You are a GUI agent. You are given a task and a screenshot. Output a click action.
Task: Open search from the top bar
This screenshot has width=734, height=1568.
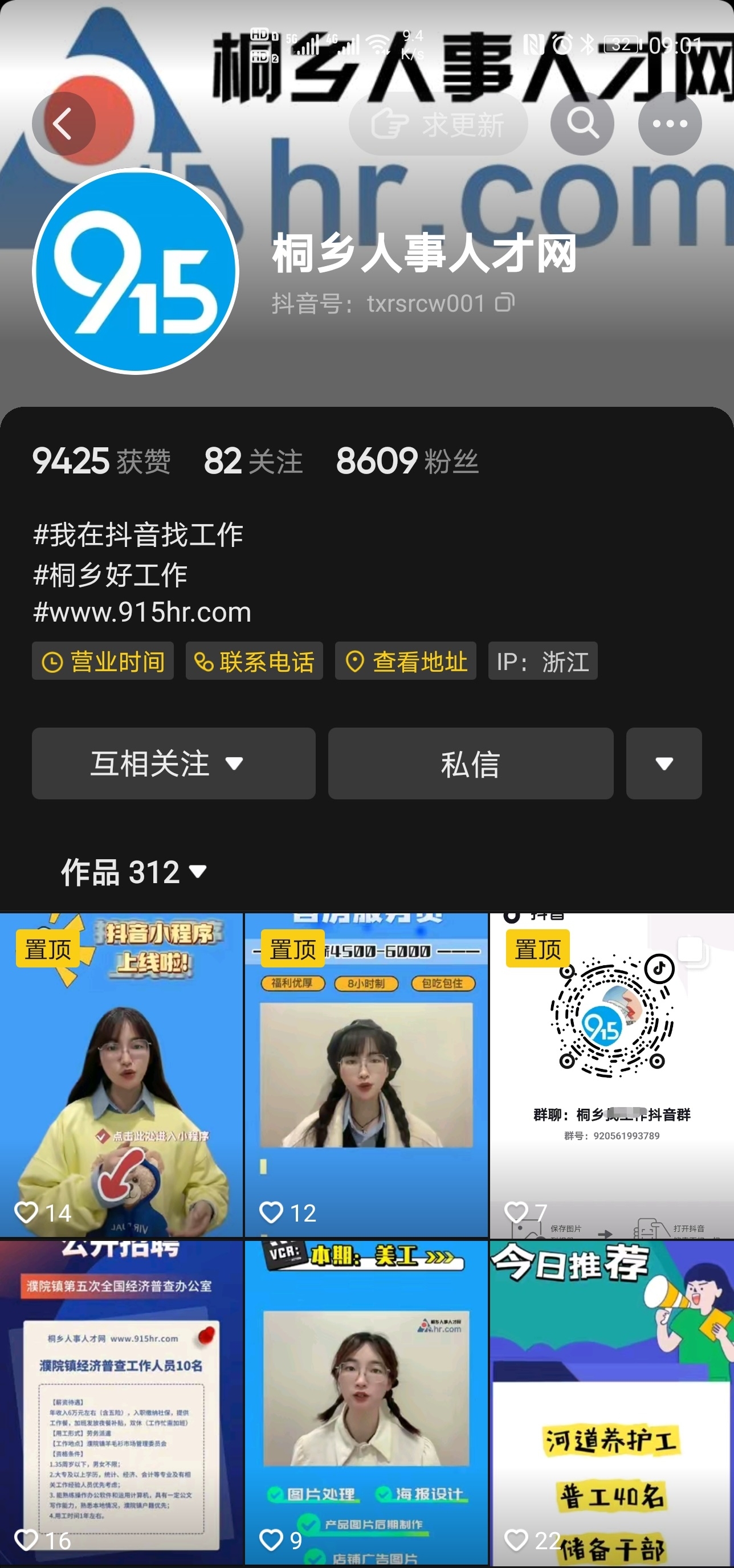click(582, 123)
